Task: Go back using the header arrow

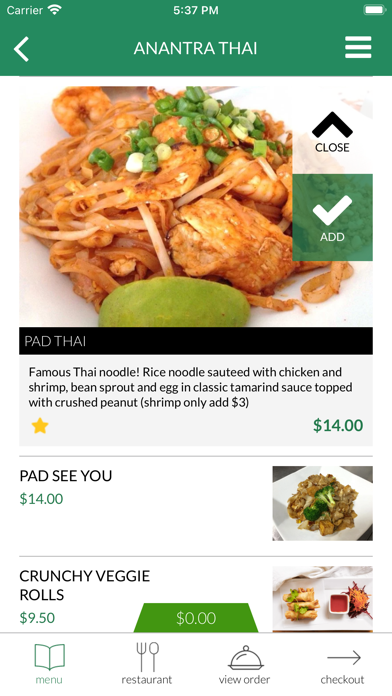Action: 21,48
